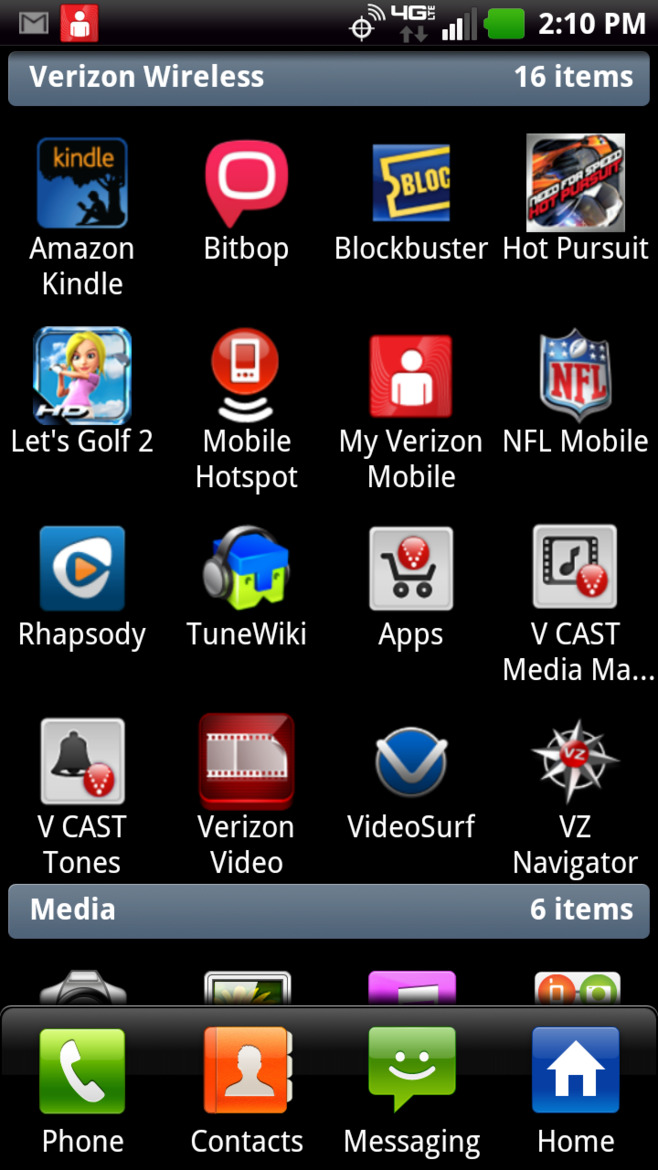This screenshot has height=1170, width=658.
Task: Launch VZ Navigator
Action: pyautogui.click(x=575, y=761)
